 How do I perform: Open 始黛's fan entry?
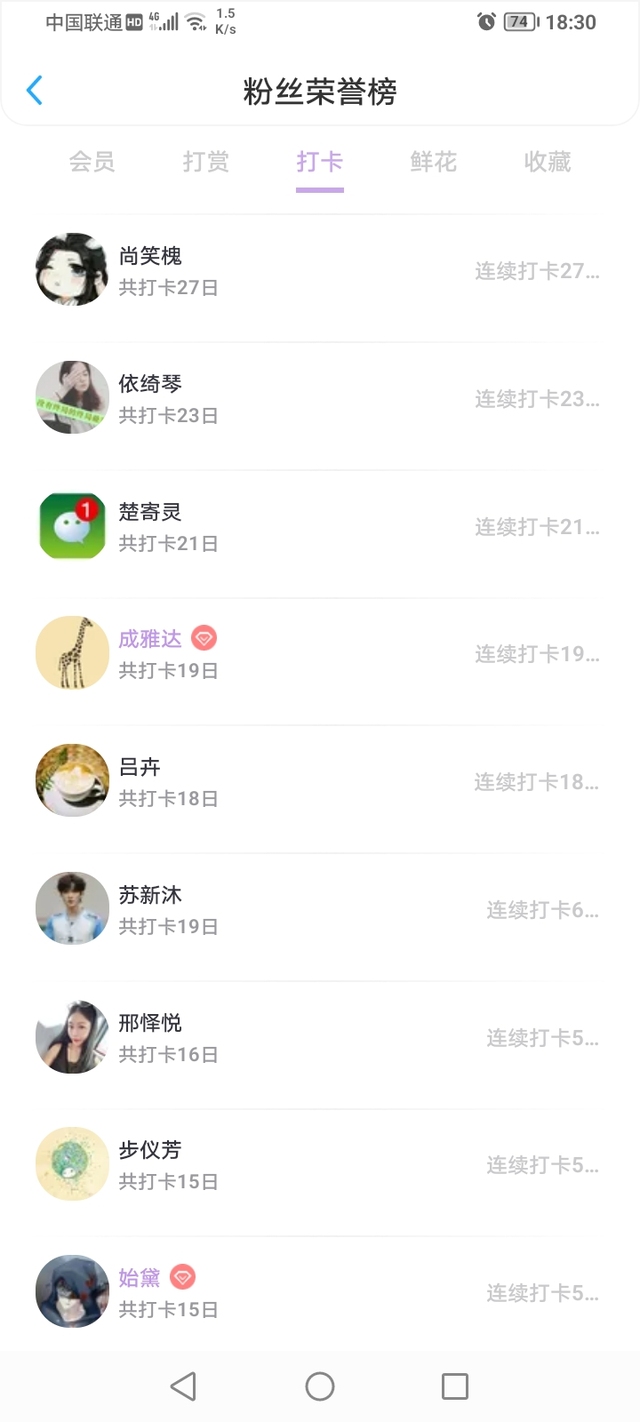tap(320, 1292)
